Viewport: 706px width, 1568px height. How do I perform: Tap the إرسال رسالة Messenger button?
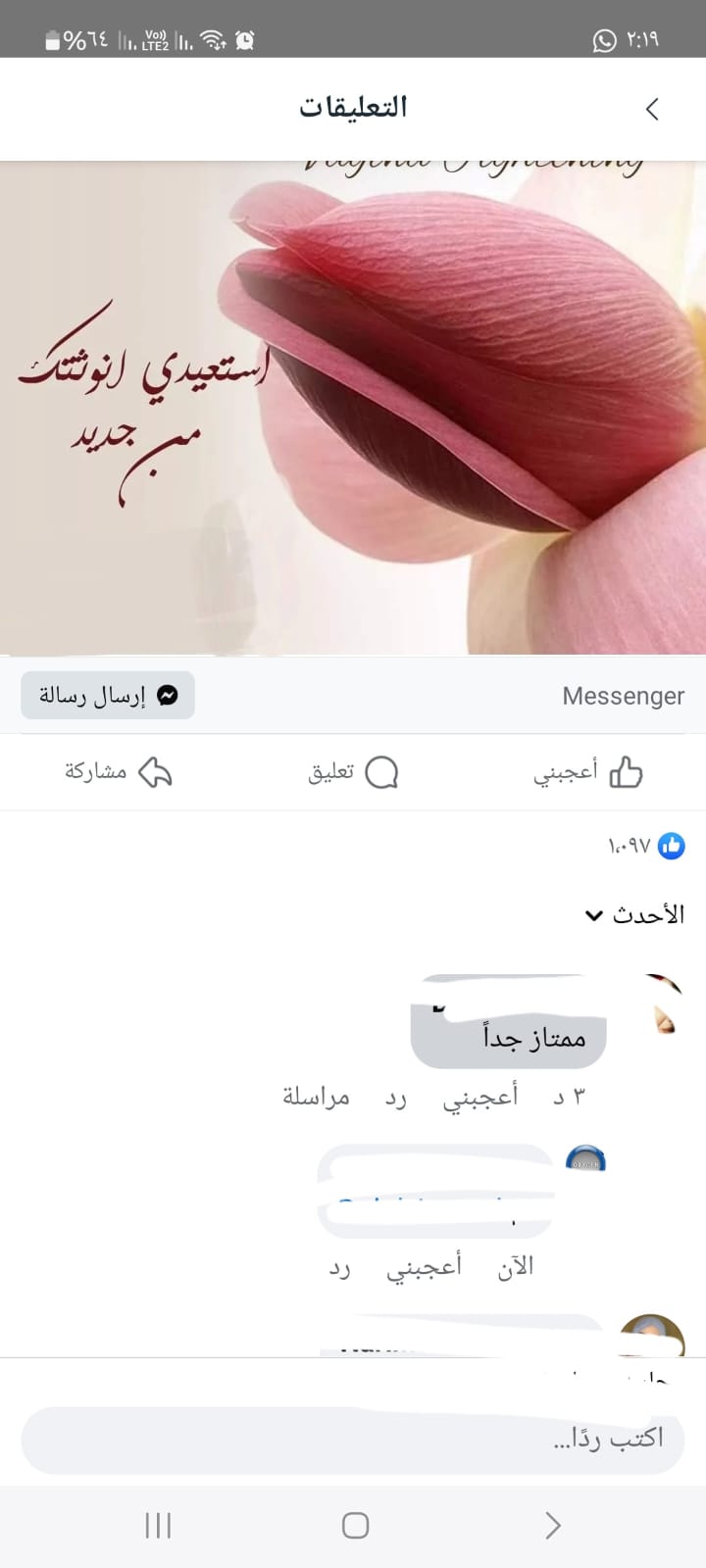click(x=108, y=696)
